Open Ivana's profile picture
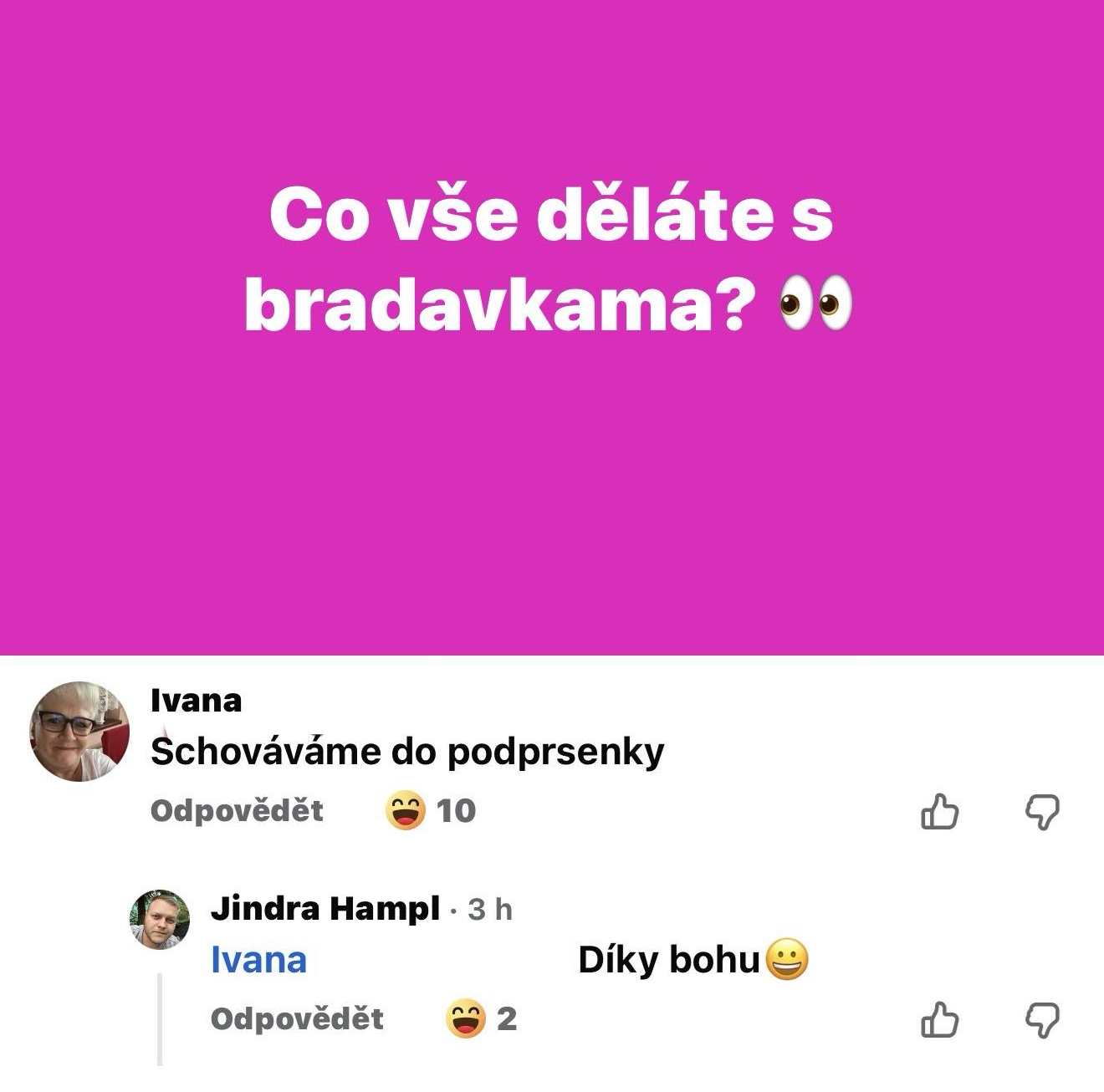 (80, 732)
